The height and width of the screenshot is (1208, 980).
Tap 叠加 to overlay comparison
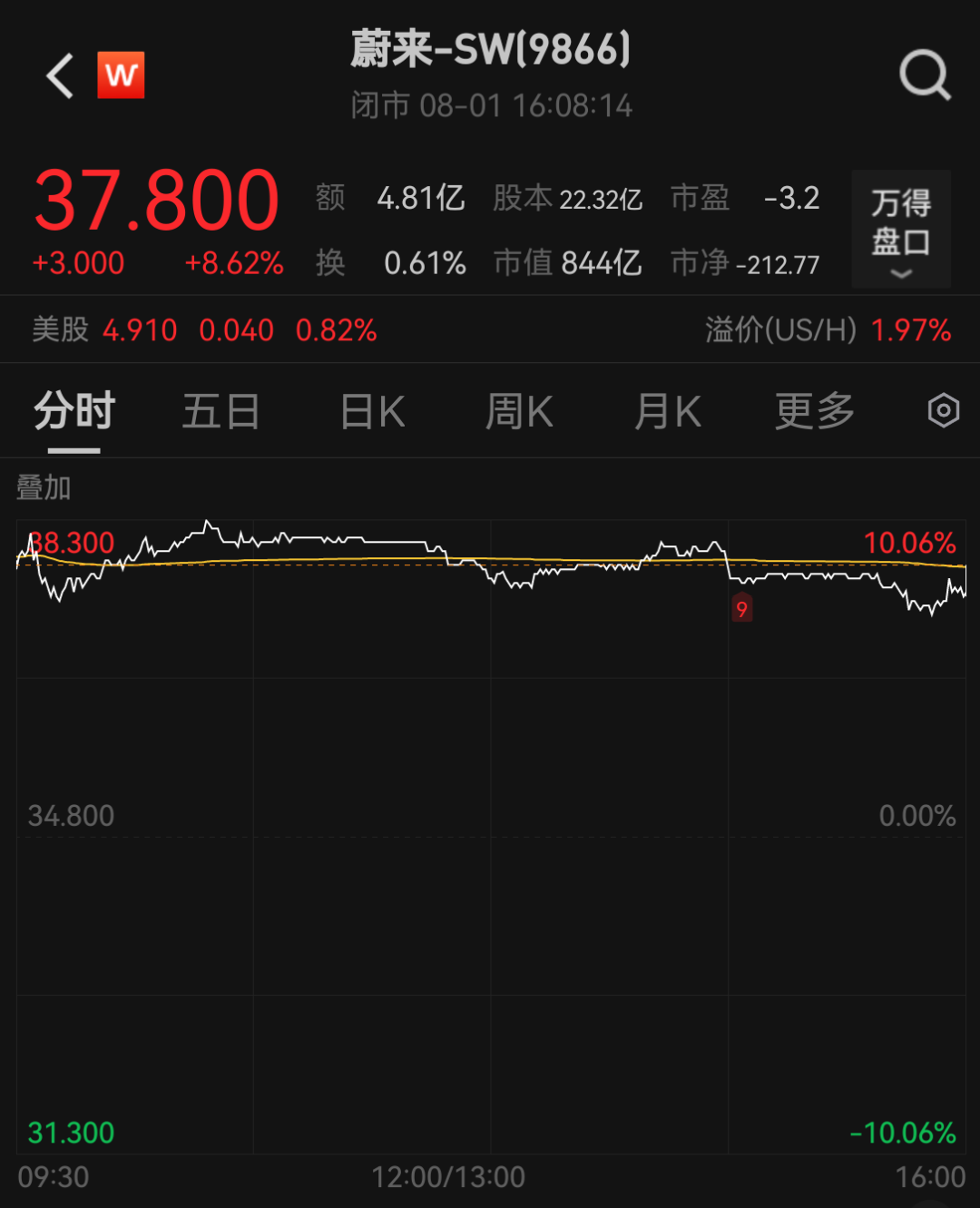(44, 488)
